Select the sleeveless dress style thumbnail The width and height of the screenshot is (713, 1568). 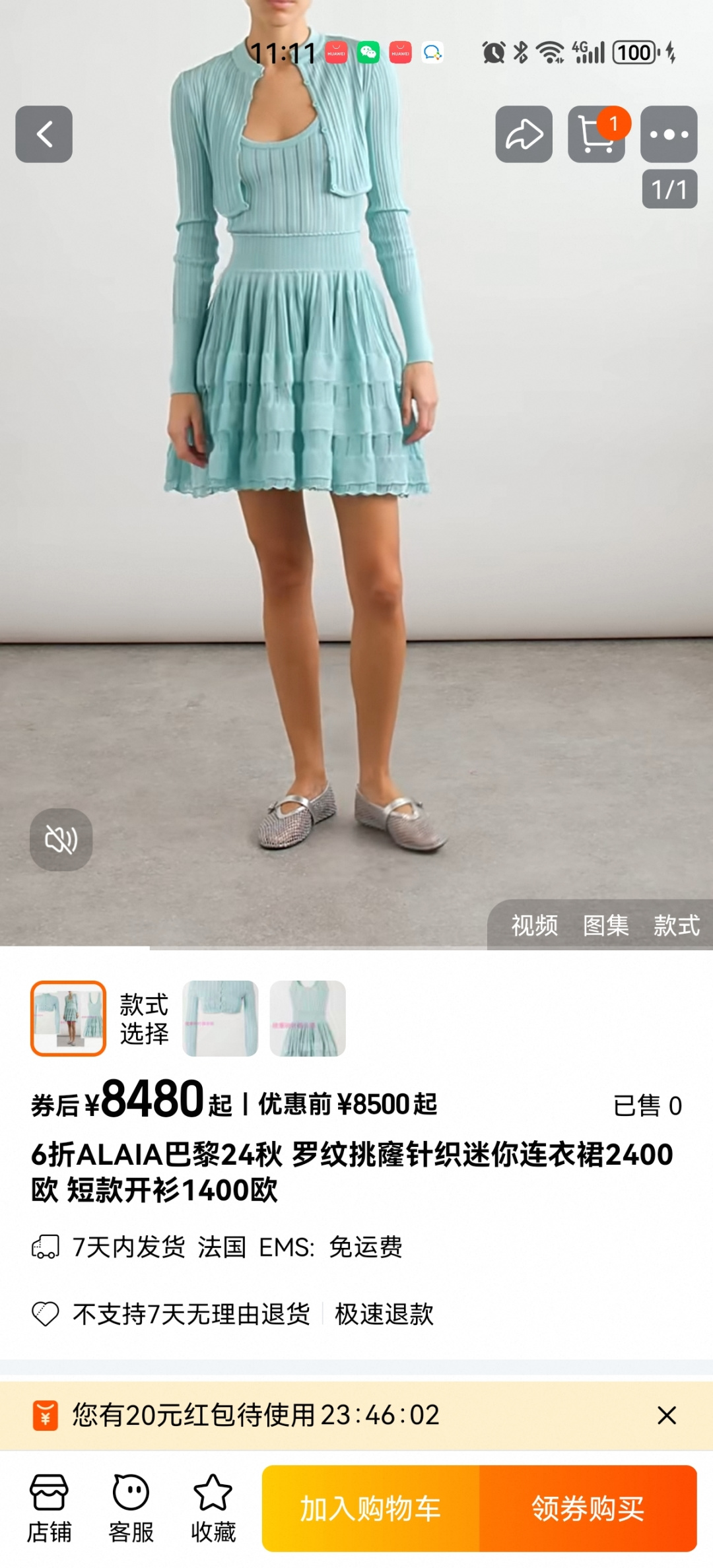tap(308, 1018)
